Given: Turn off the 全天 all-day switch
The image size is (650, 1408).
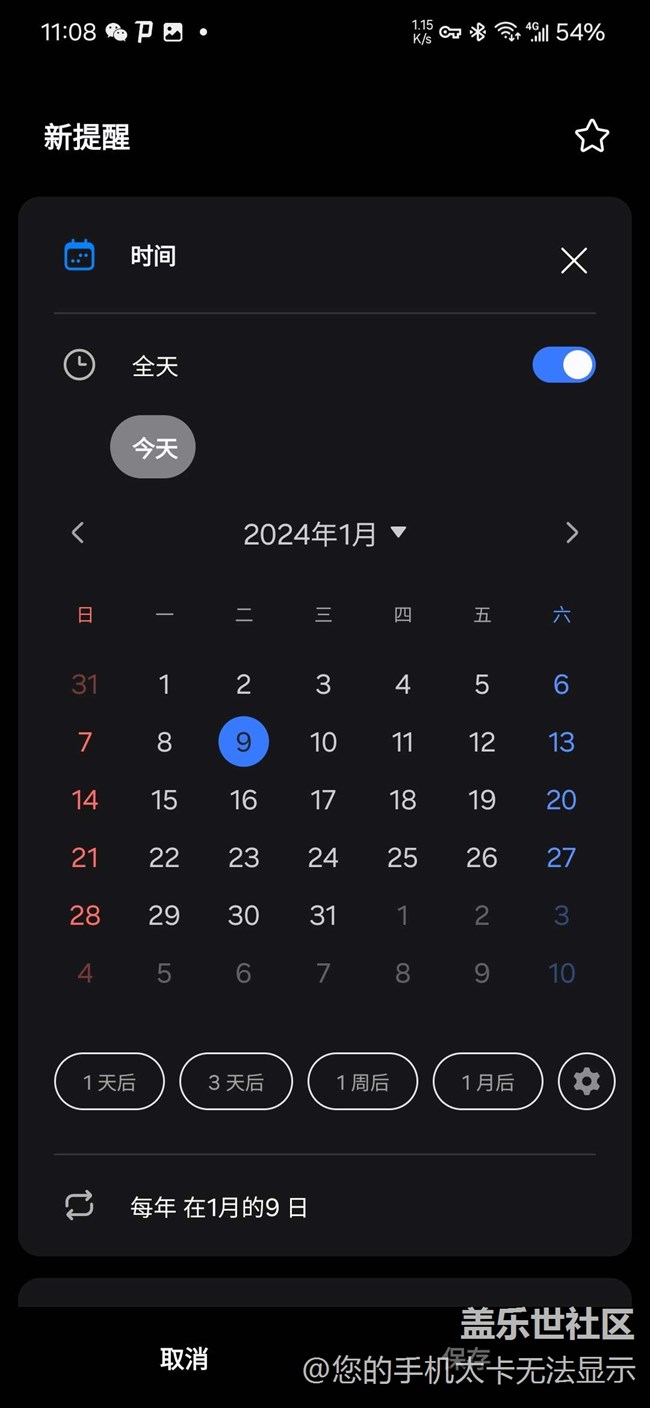Looking at the screenshot, I should click(x=563, y=366).
